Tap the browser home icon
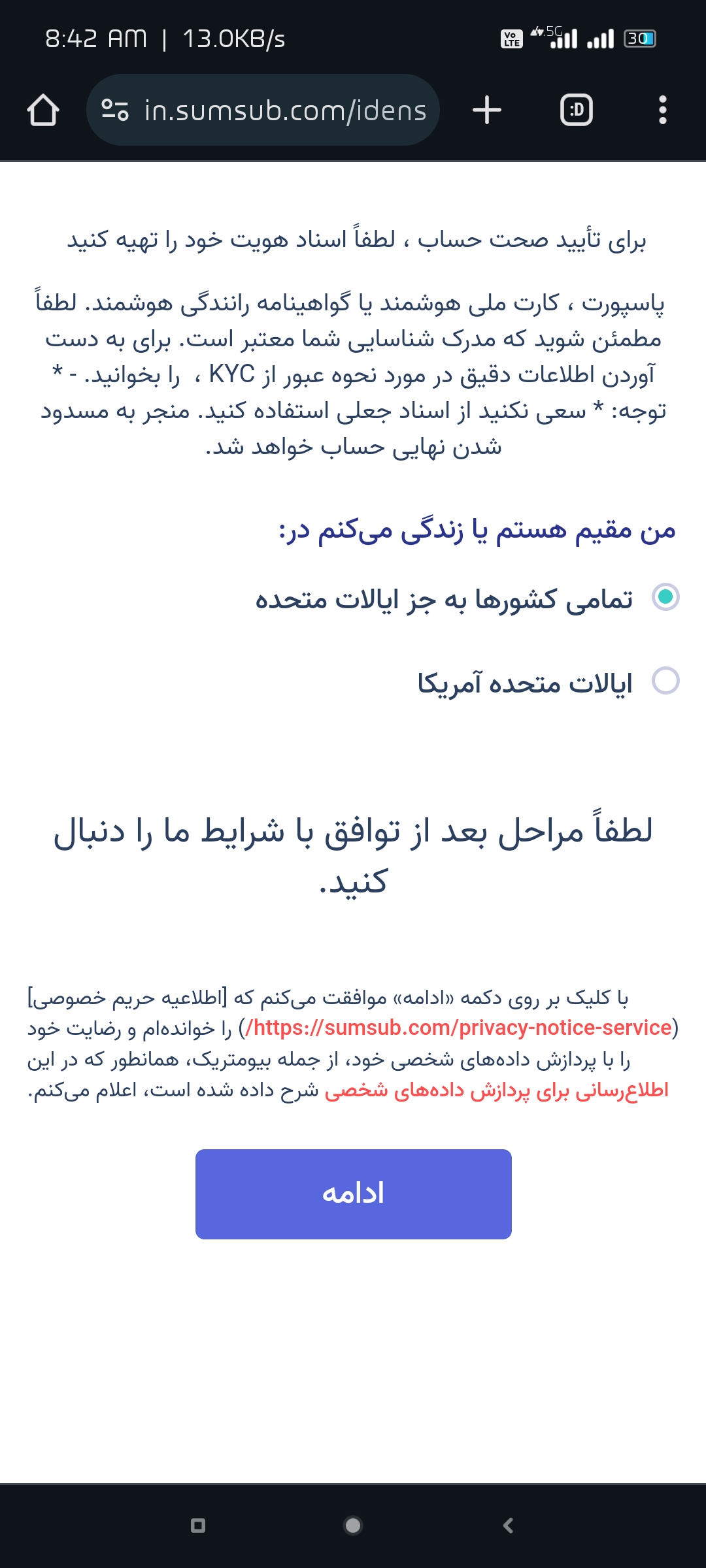This screenshot has height=1568, width=706. pyautogui.click(x=43, y=110)
